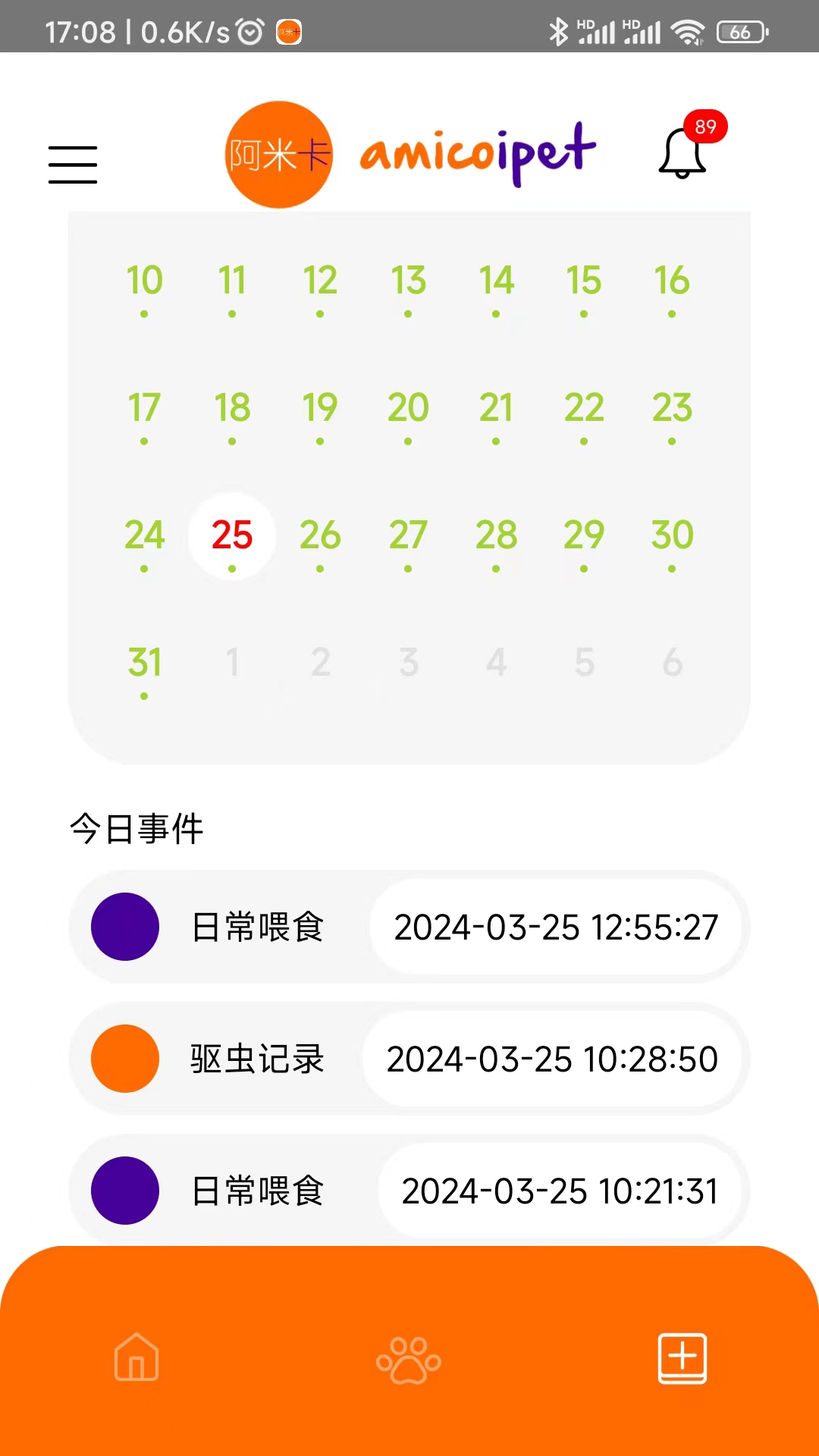Screen dimensions: 819x1456
Task: Tap next month's day 3
Action: pos(408,664)
